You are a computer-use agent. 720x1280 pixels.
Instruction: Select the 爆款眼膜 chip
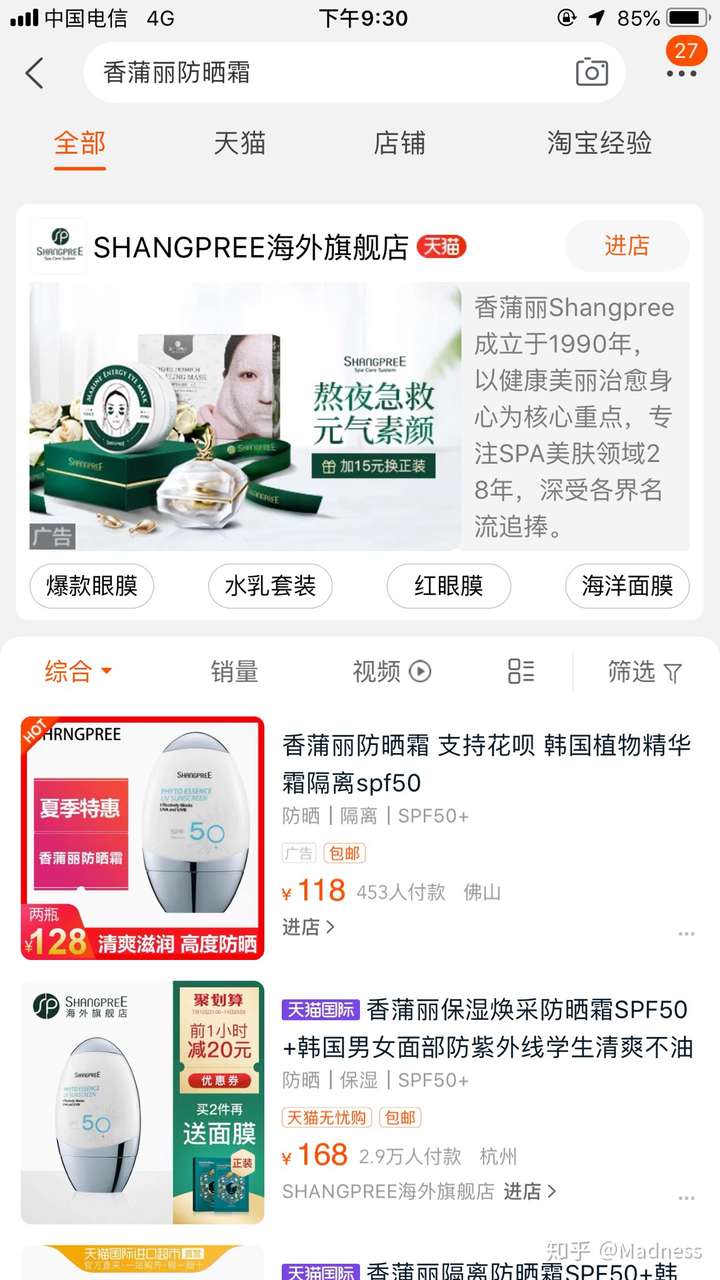tap(92, 586)
